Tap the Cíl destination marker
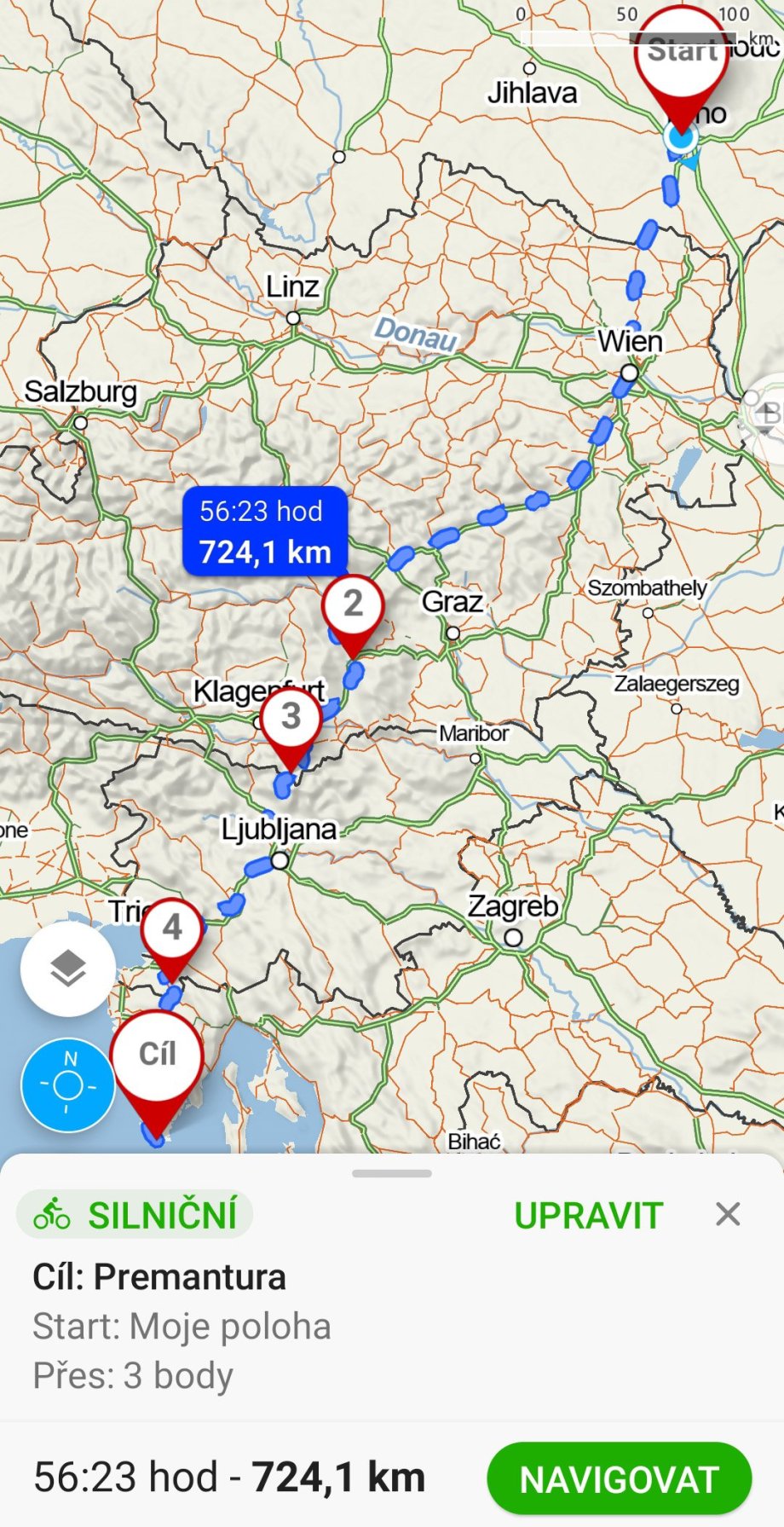The width and height of the screenshot is (784, 1527). (157, 1056)
